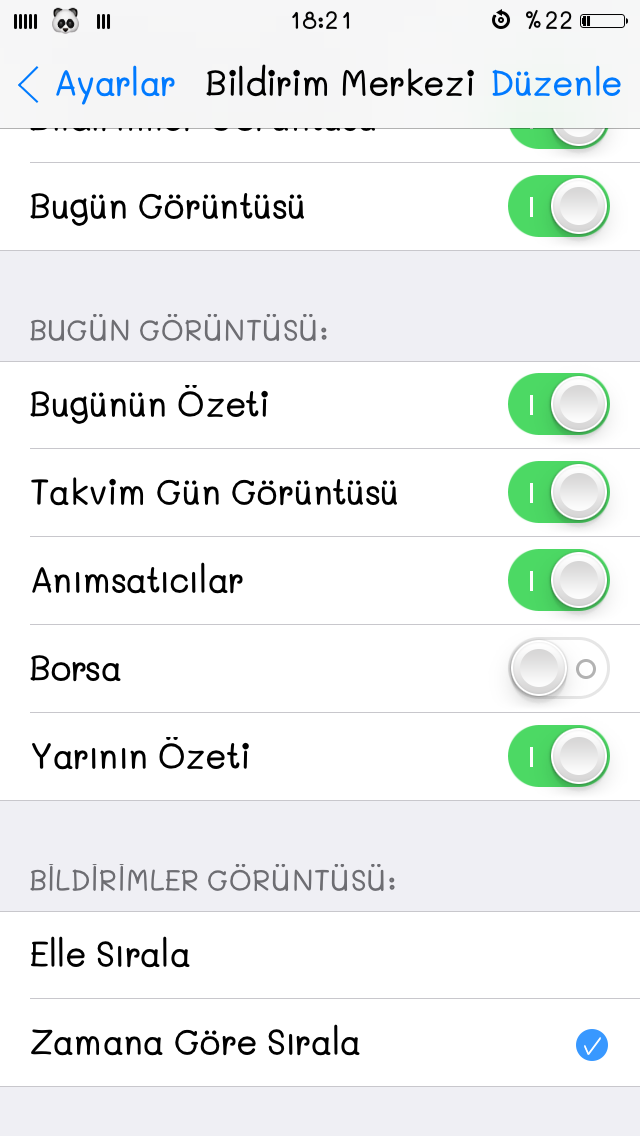Disable Yarının Özeti
This screenshot has height=1136, width=640.
coord(559,756)
